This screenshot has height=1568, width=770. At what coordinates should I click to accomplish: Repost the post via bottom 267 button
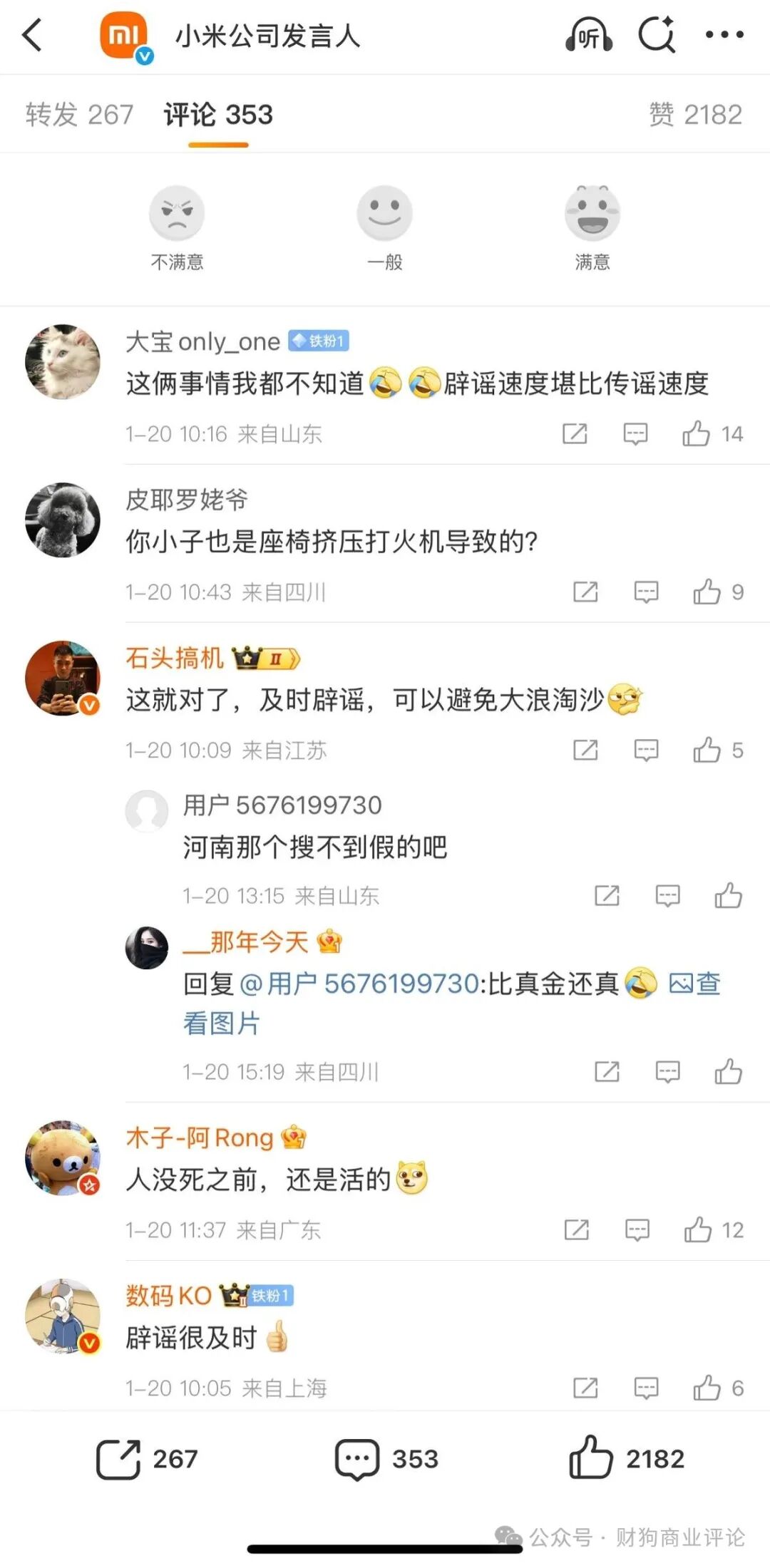(x=147, y=1459)
